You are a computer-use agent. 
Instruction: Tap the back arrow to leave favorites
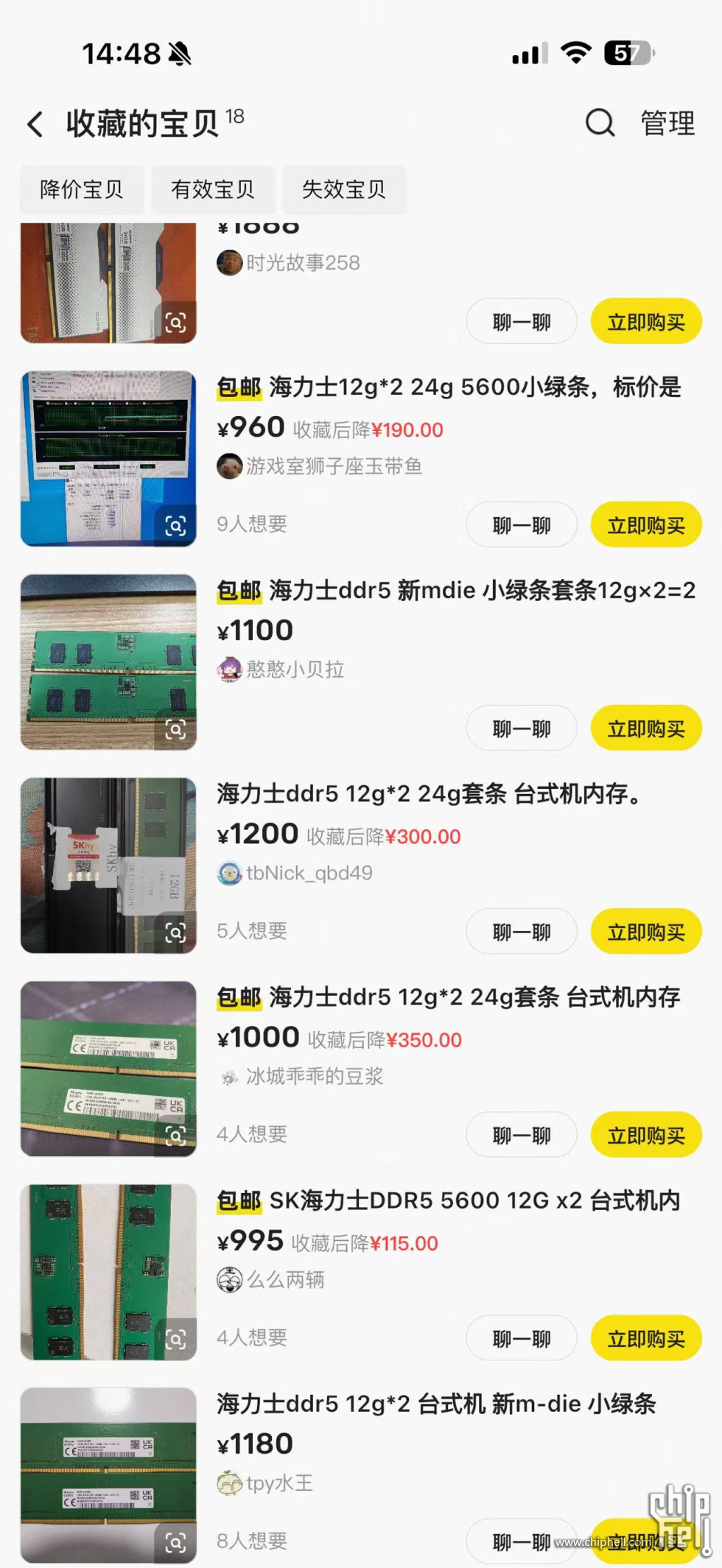(35, 122)
